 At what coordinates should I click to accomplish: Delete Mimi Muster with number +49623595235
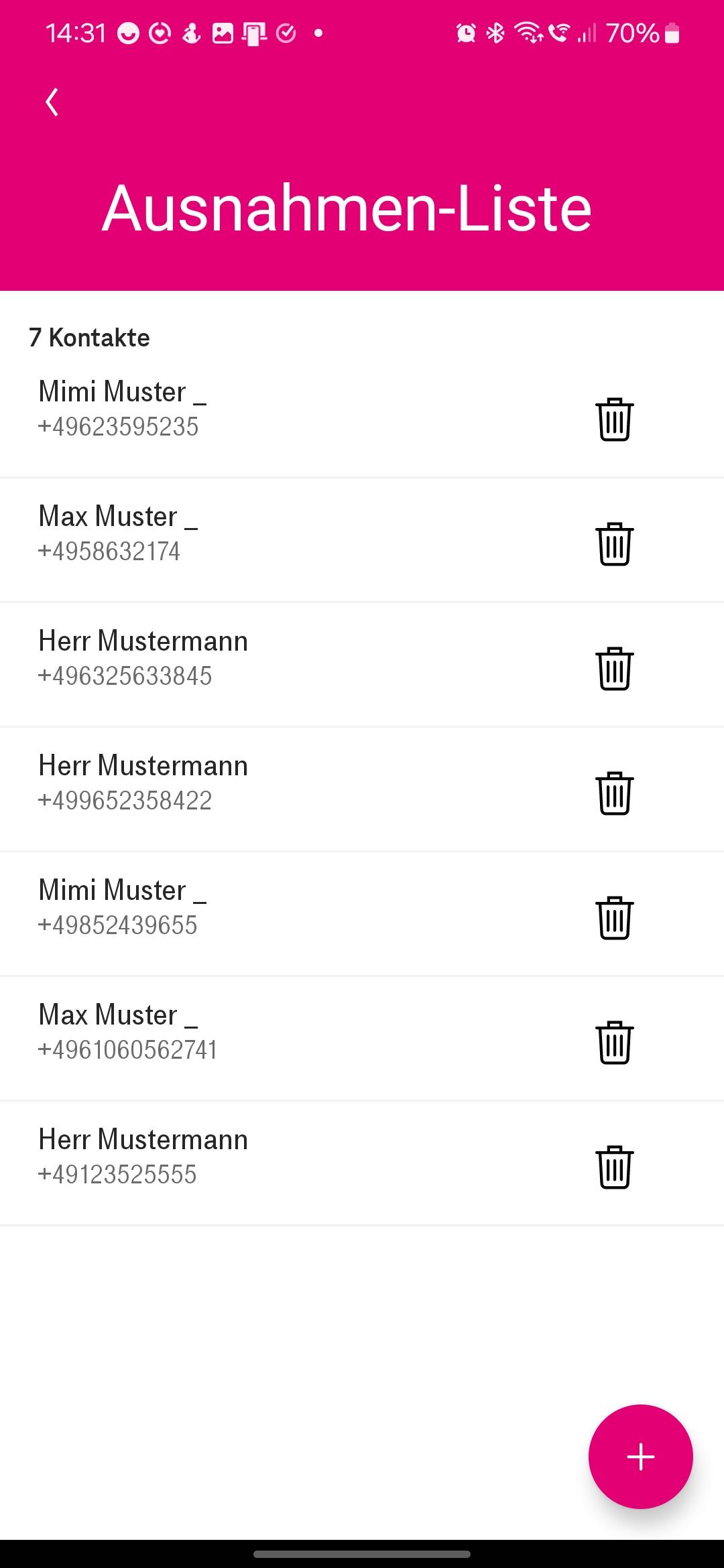tap(614, 419)
